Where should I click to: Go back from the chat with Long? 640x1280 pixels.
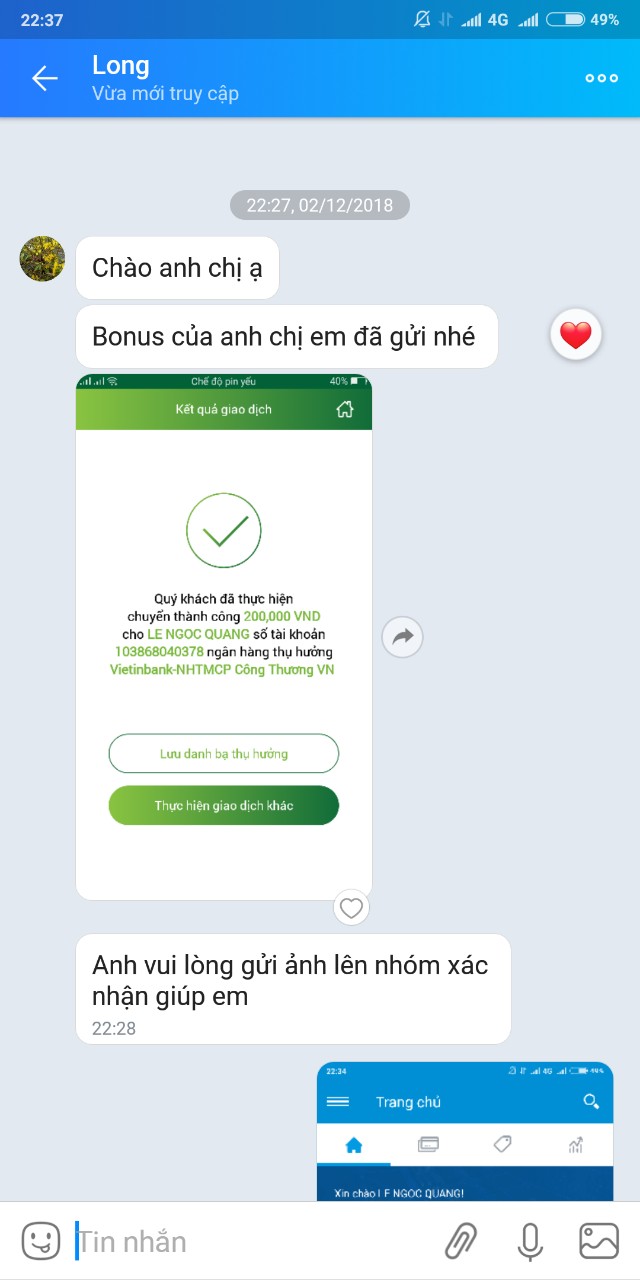pos(45,78)
